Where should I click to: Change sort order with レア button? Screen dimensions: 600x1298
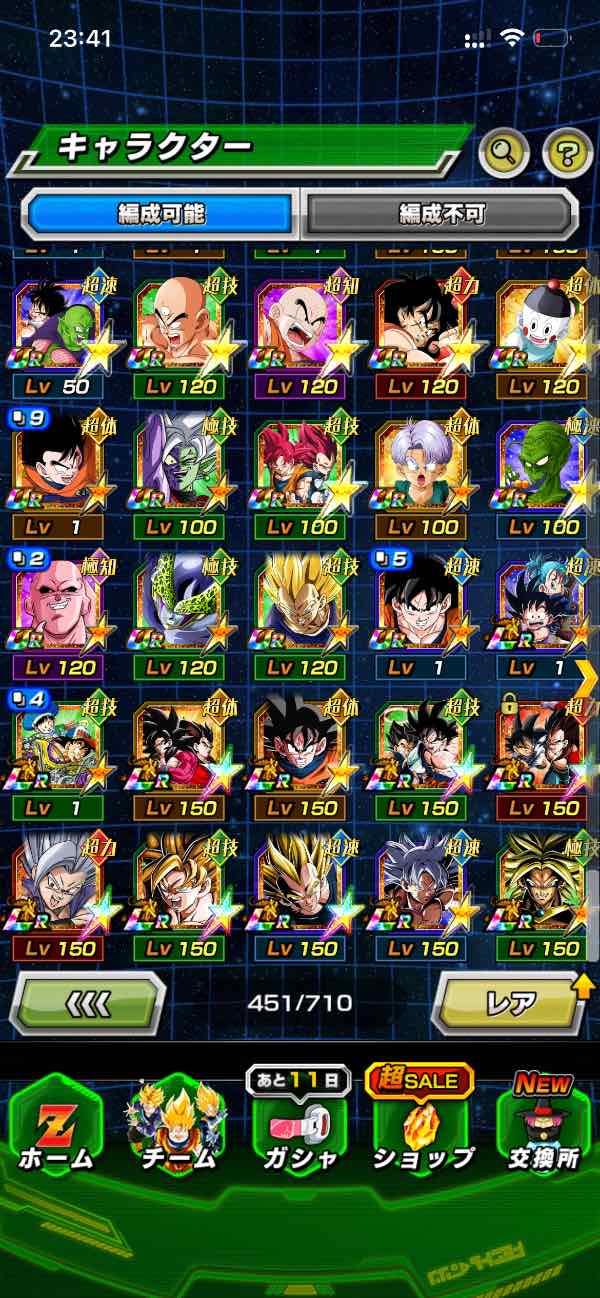coord(509,1002)
